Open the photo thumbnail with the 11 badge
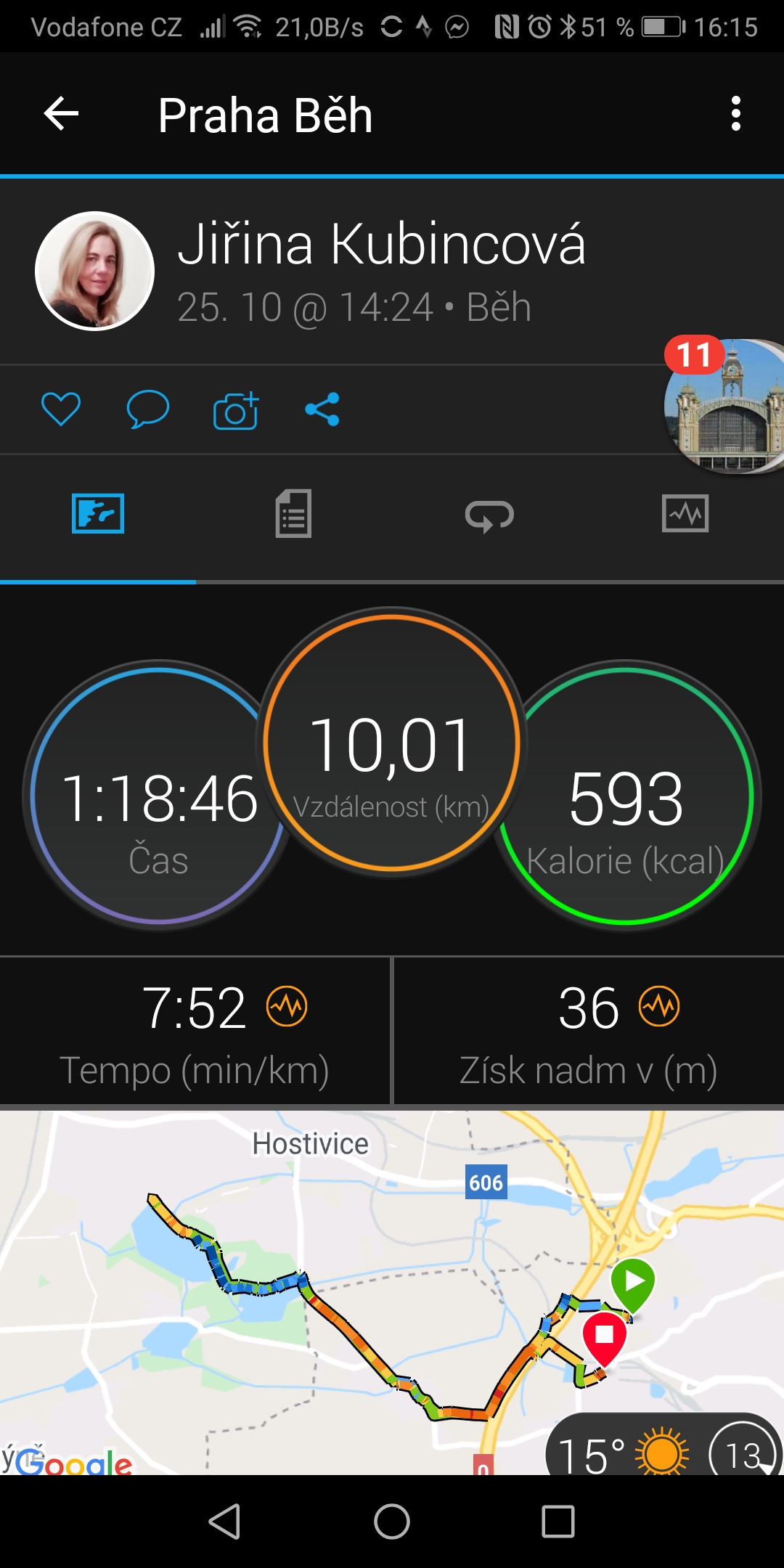Viewport: 784px width, 1568px height. [x=724, y=407]
